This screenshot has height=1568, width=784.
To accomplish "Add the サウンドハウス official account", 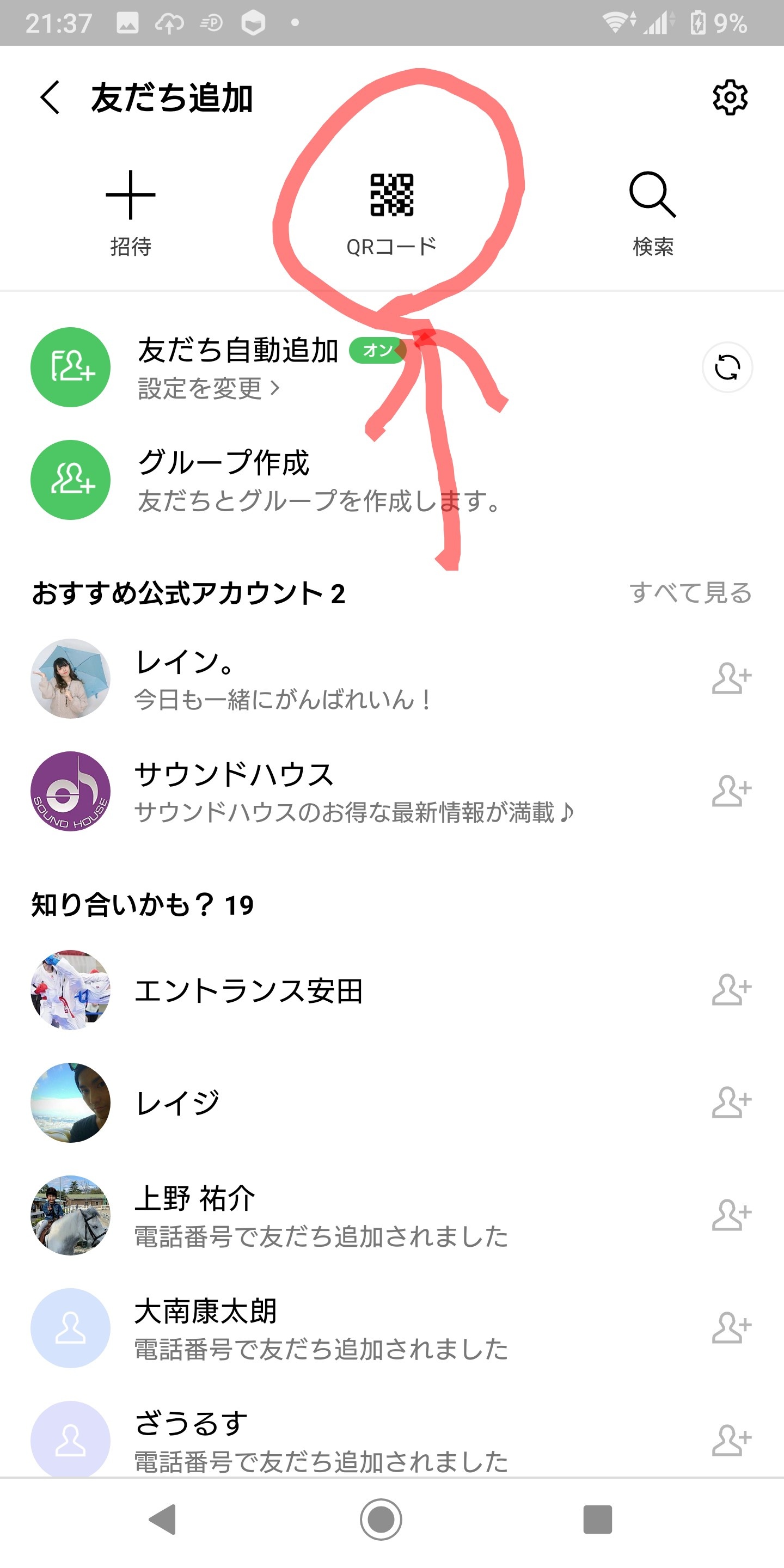I will [x=731, y=791].
